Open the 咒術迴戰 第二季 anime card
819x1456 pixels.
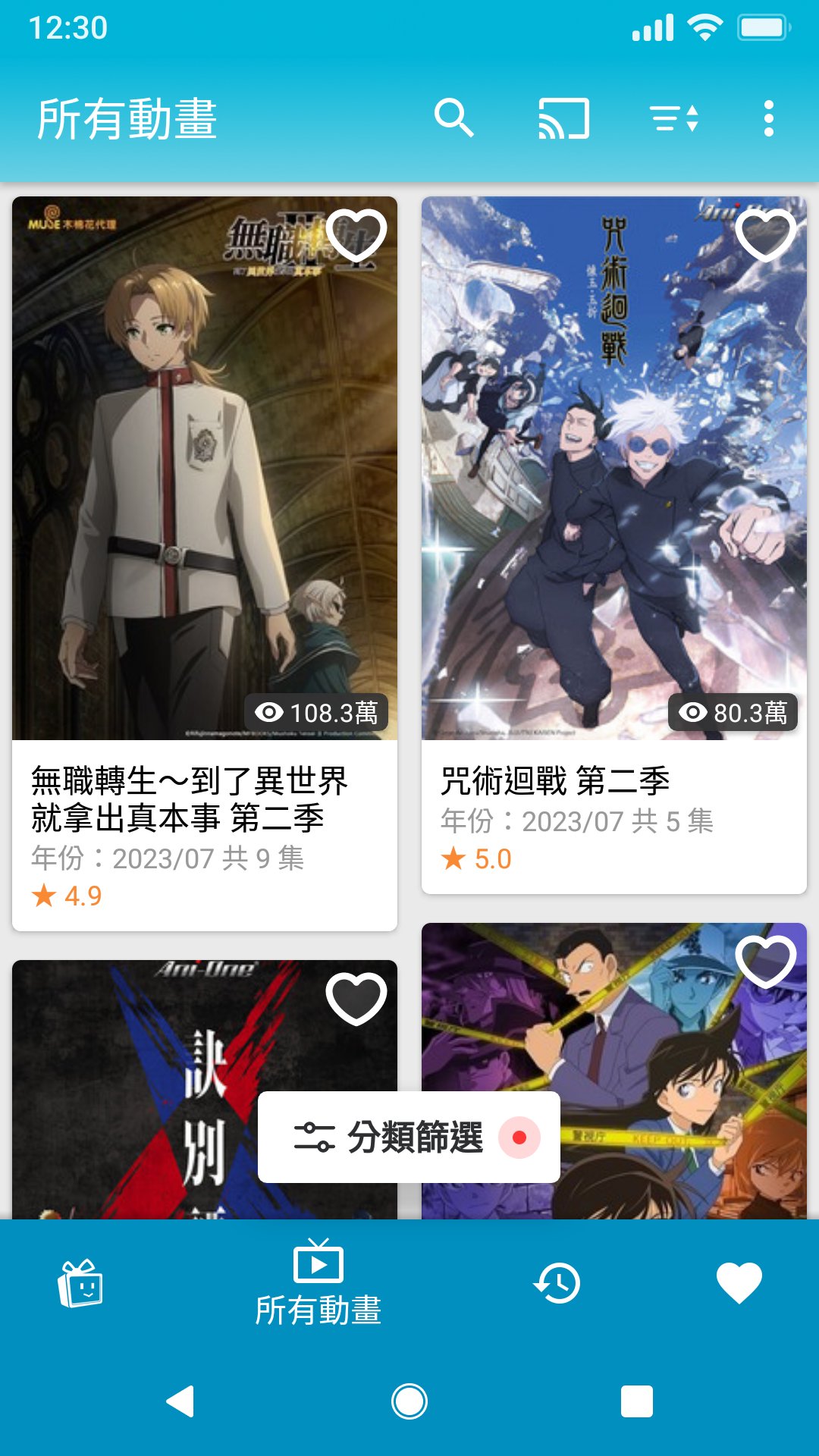coord(614,545)
